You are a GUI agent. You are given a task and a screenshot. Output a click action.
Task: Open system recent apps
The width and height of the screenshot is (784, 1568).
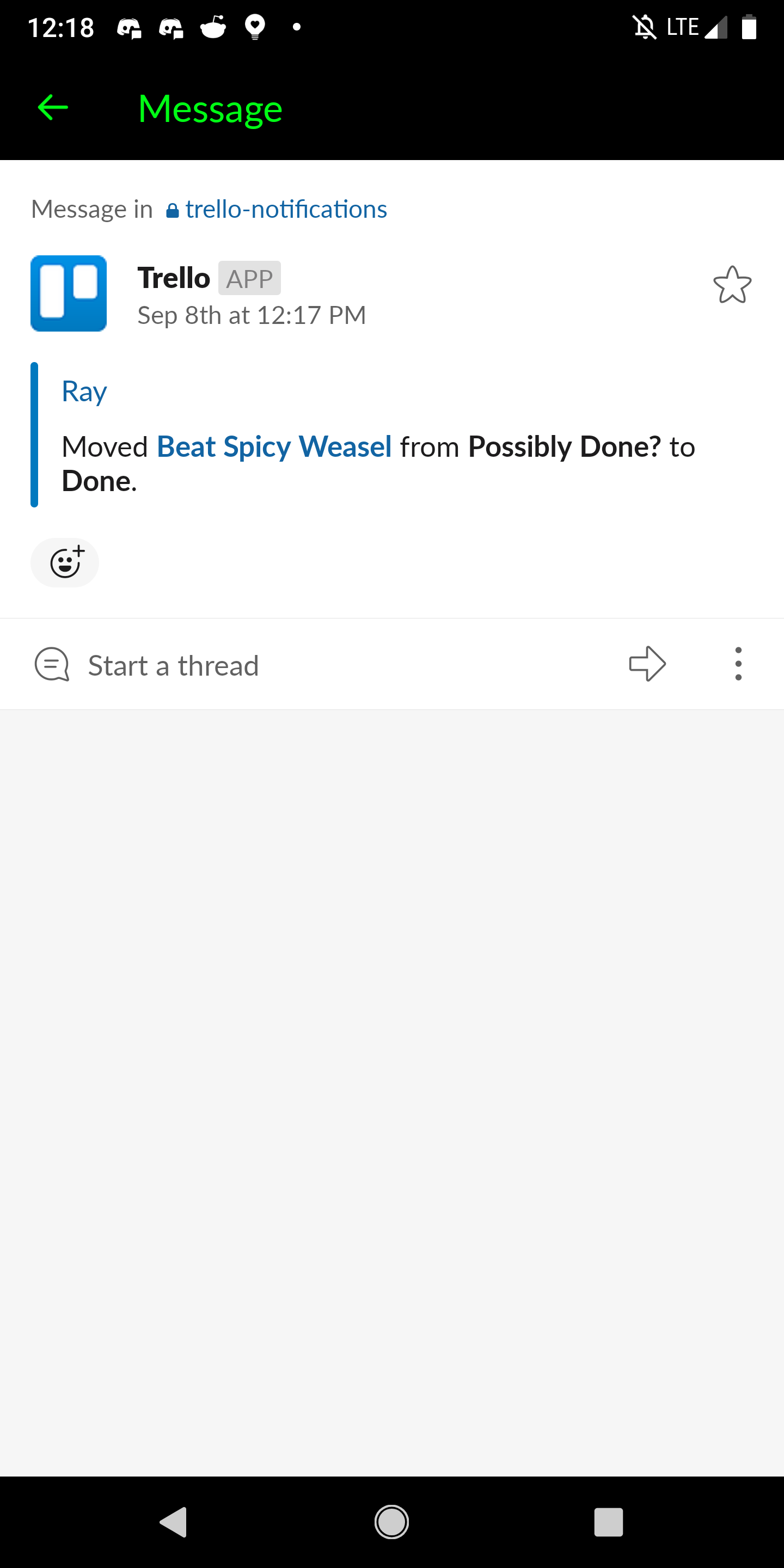pos(609,1522)
